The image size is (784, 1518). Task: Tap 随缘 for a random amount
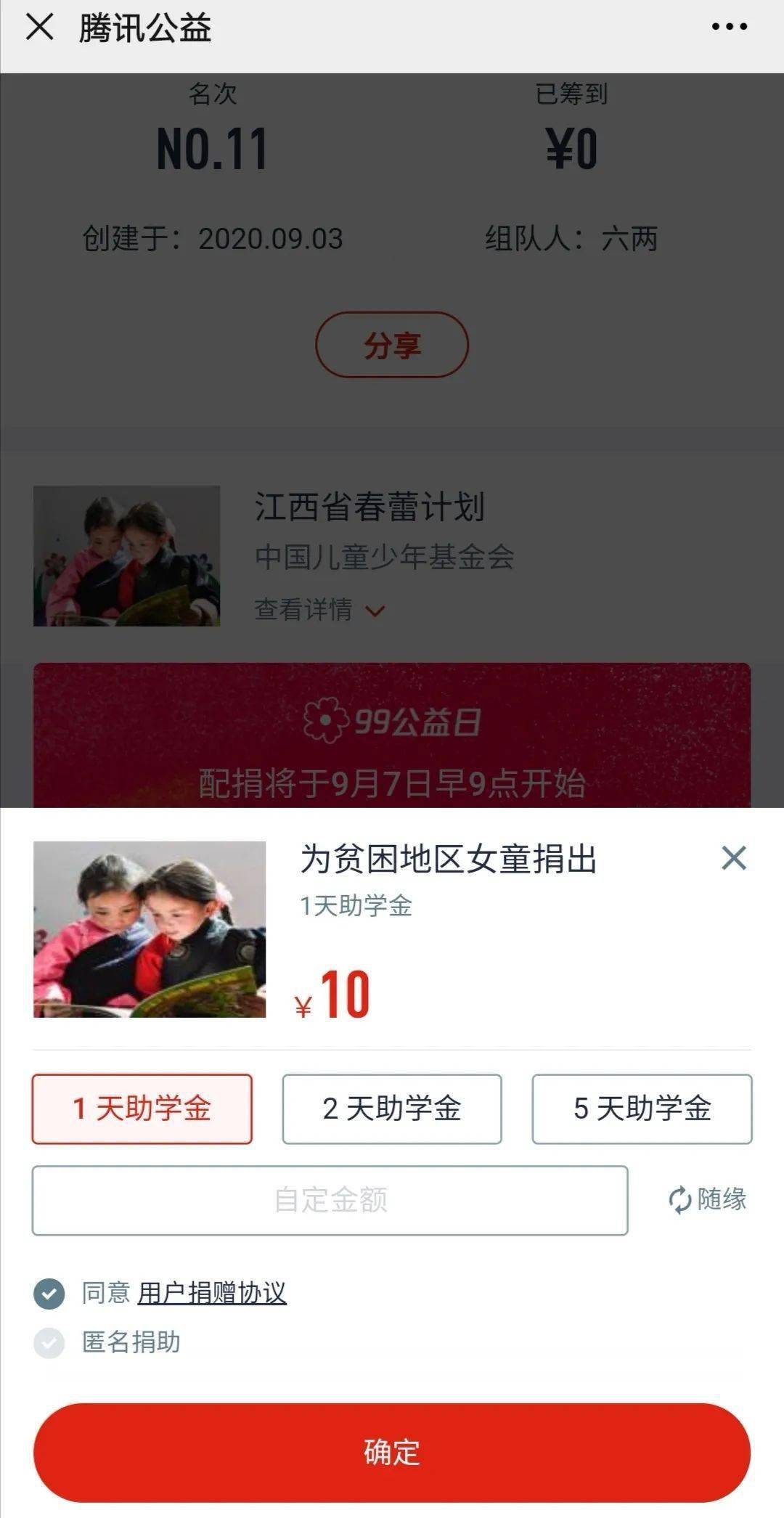(x=707, y=1199)
